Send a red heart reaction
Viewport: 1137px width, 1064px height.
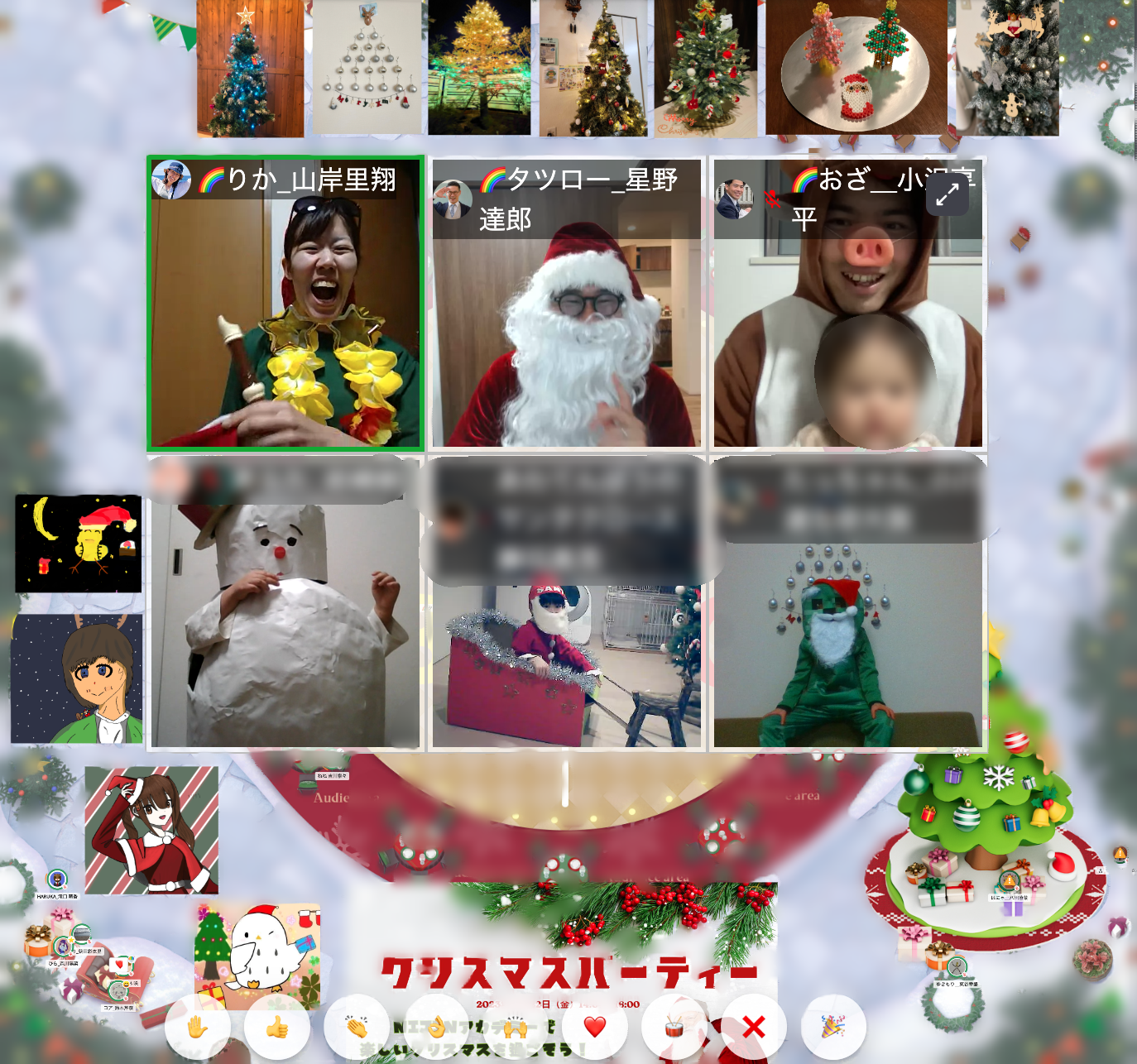(x=595, y=1027)
